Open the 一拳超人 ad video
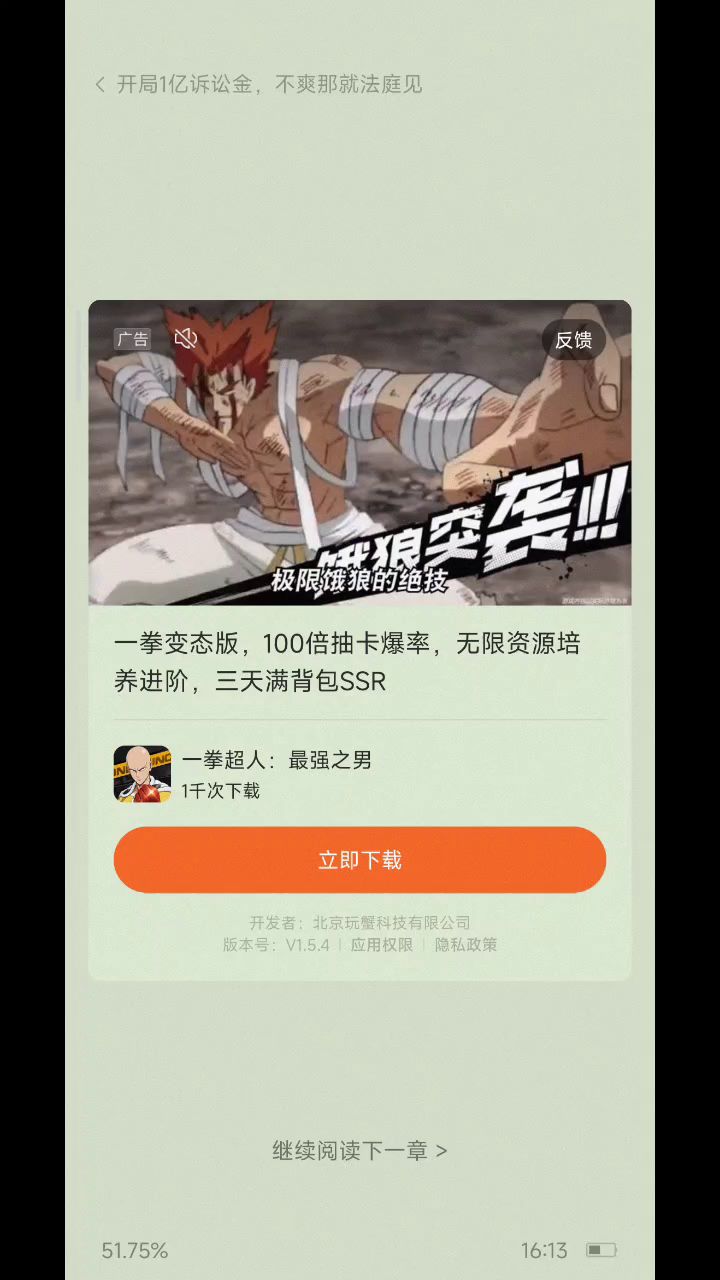The width and height of the screenshot is (720, 1280). click(360, 470)
